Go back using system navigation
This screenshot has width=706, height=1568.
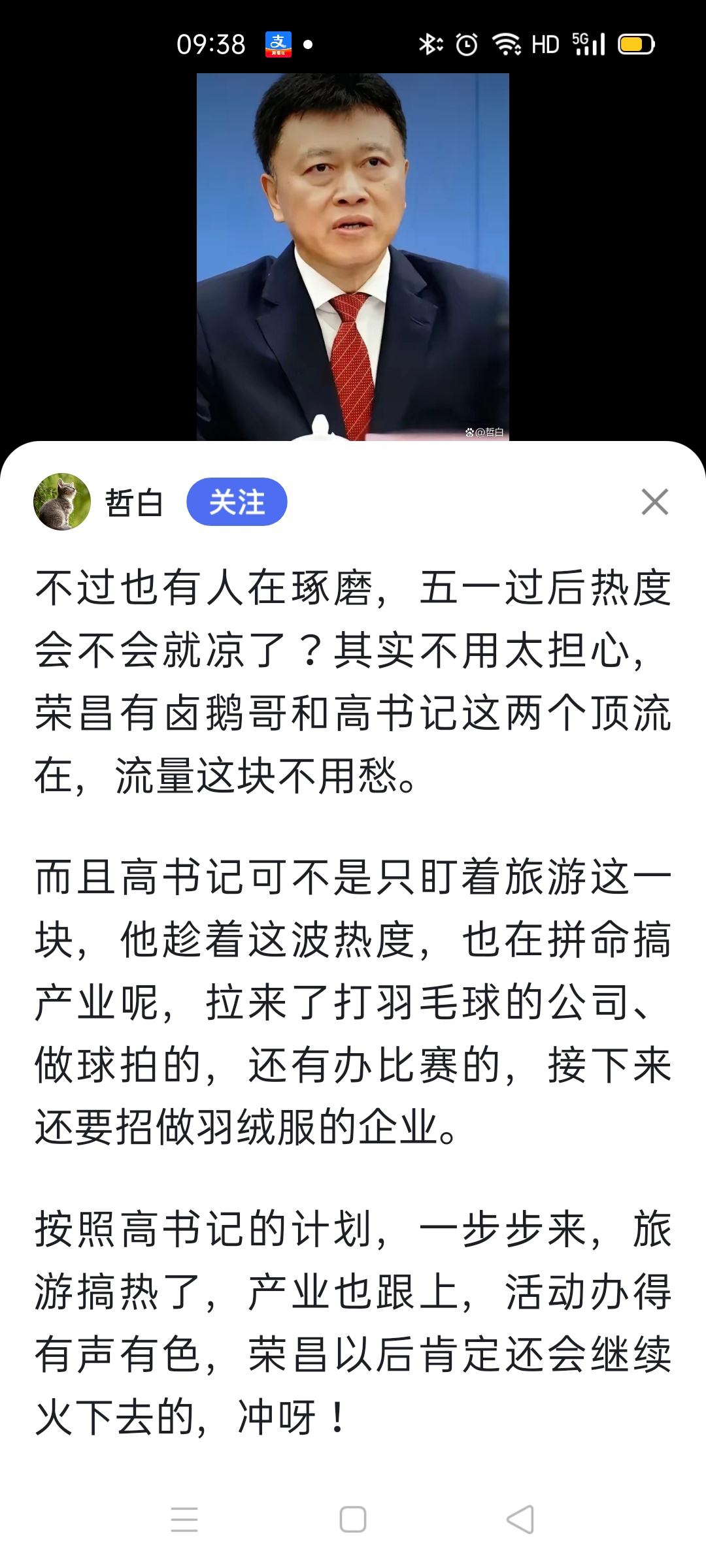pos(521,1519)
